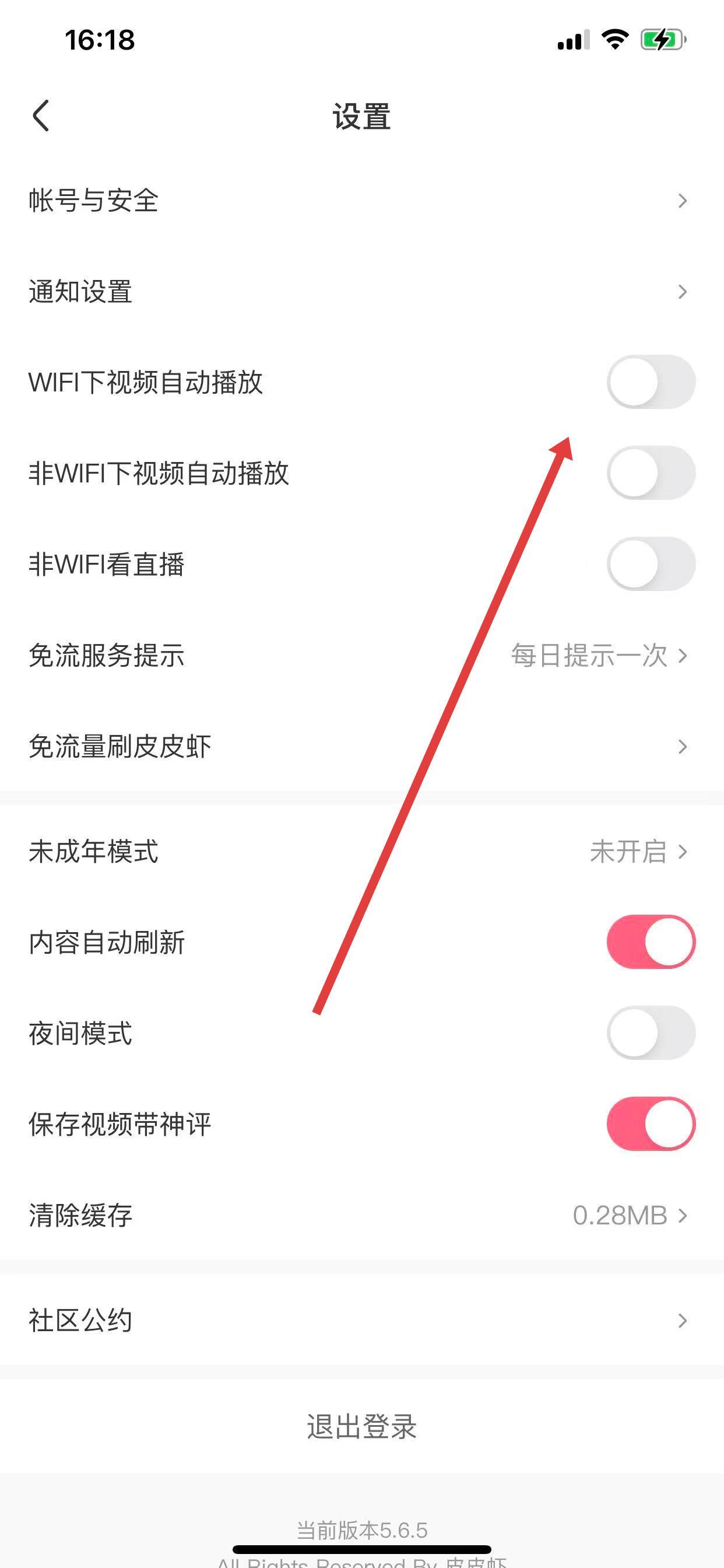Disable 内容自动刷新 switch
Screen dimensions: 724x1568
tap(651, 942)
